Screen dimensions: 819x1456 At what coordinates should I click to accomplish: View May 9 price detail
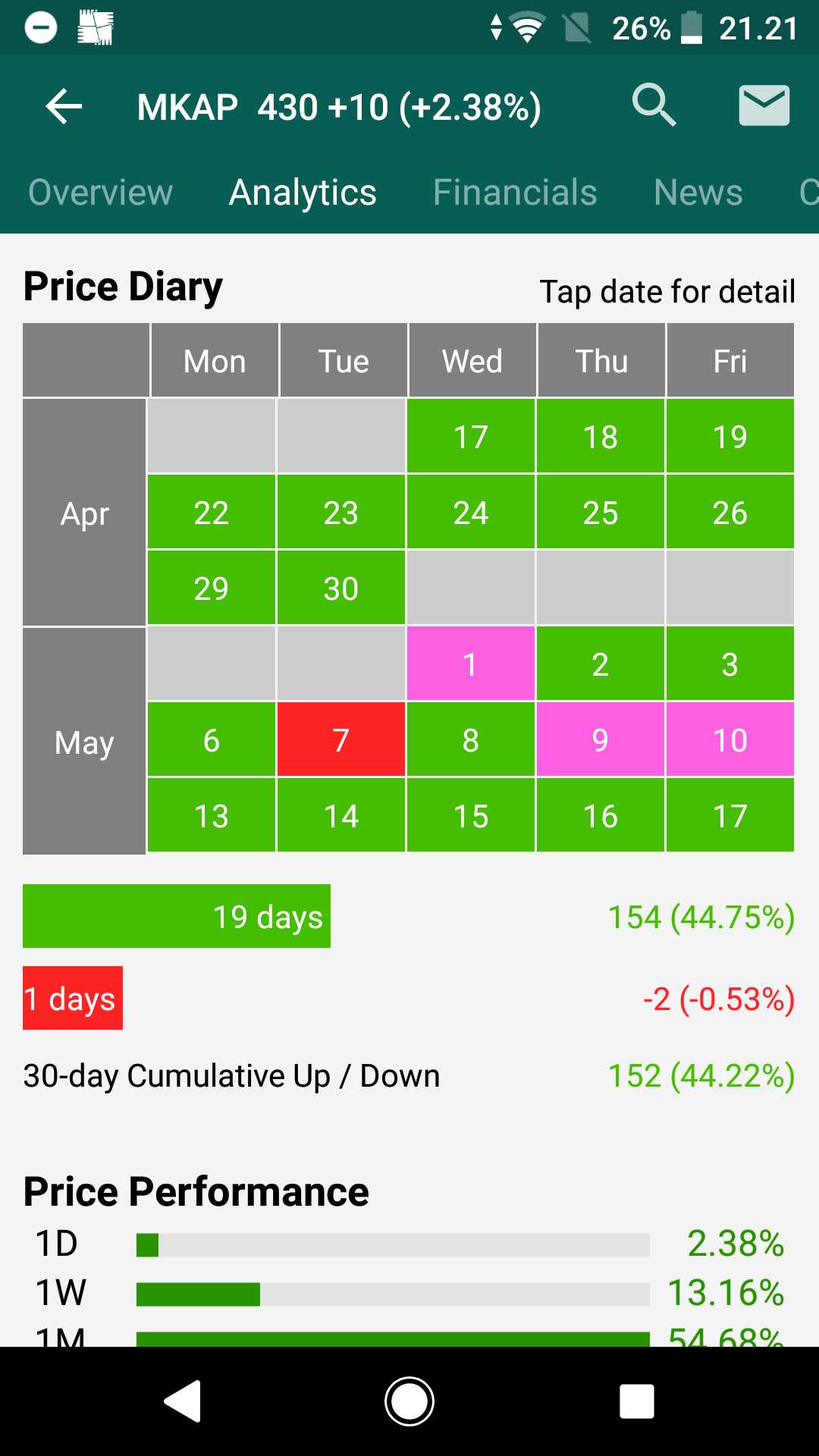[600, 739]
